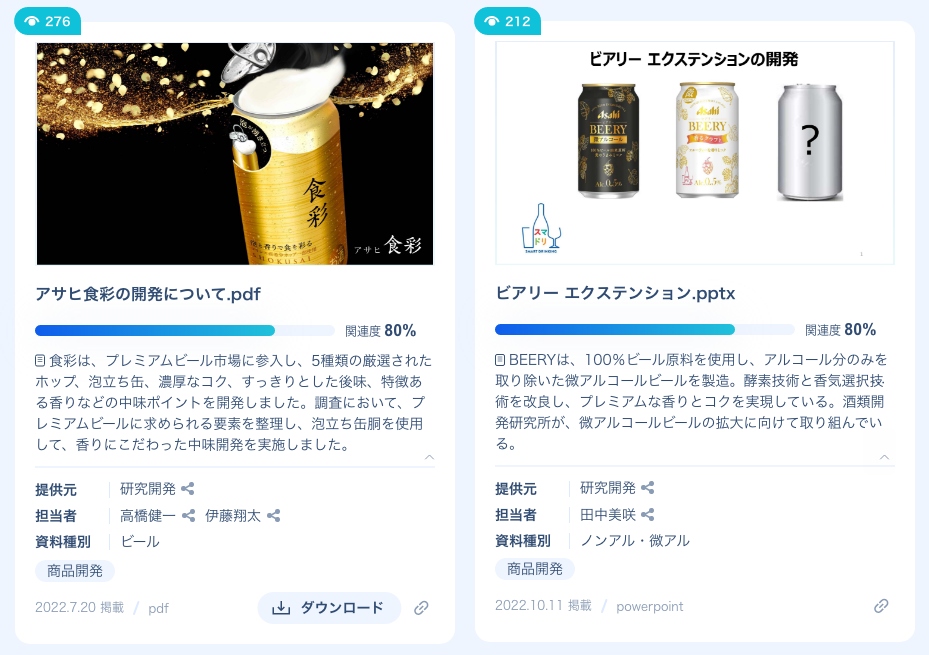Image resolution: width=929 pixels, height=655 pixels.
Task: Share icon next to 田中美咲
Action: pyautogui.click(x=647, y=514)
